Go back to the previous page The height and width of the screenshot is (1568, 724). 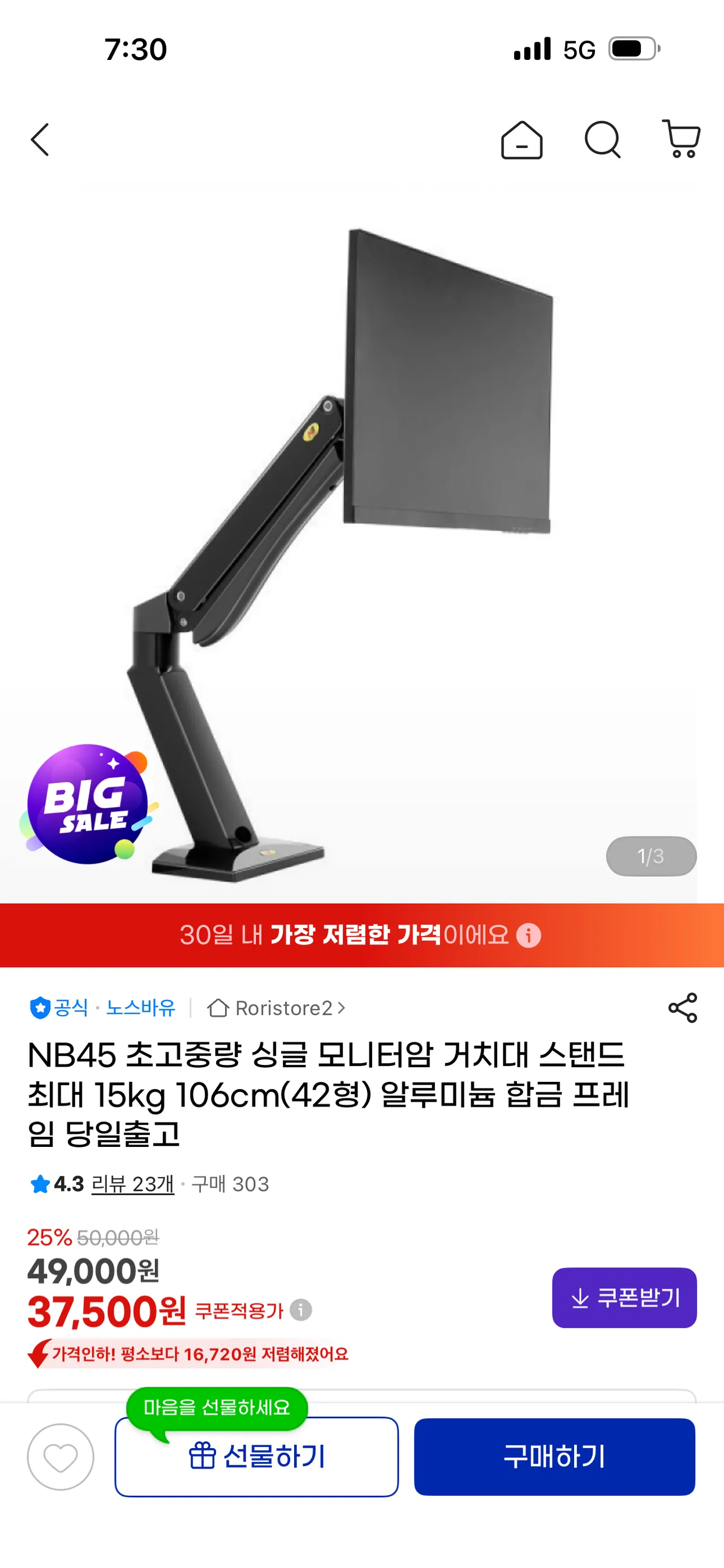[x=40, y=140]
